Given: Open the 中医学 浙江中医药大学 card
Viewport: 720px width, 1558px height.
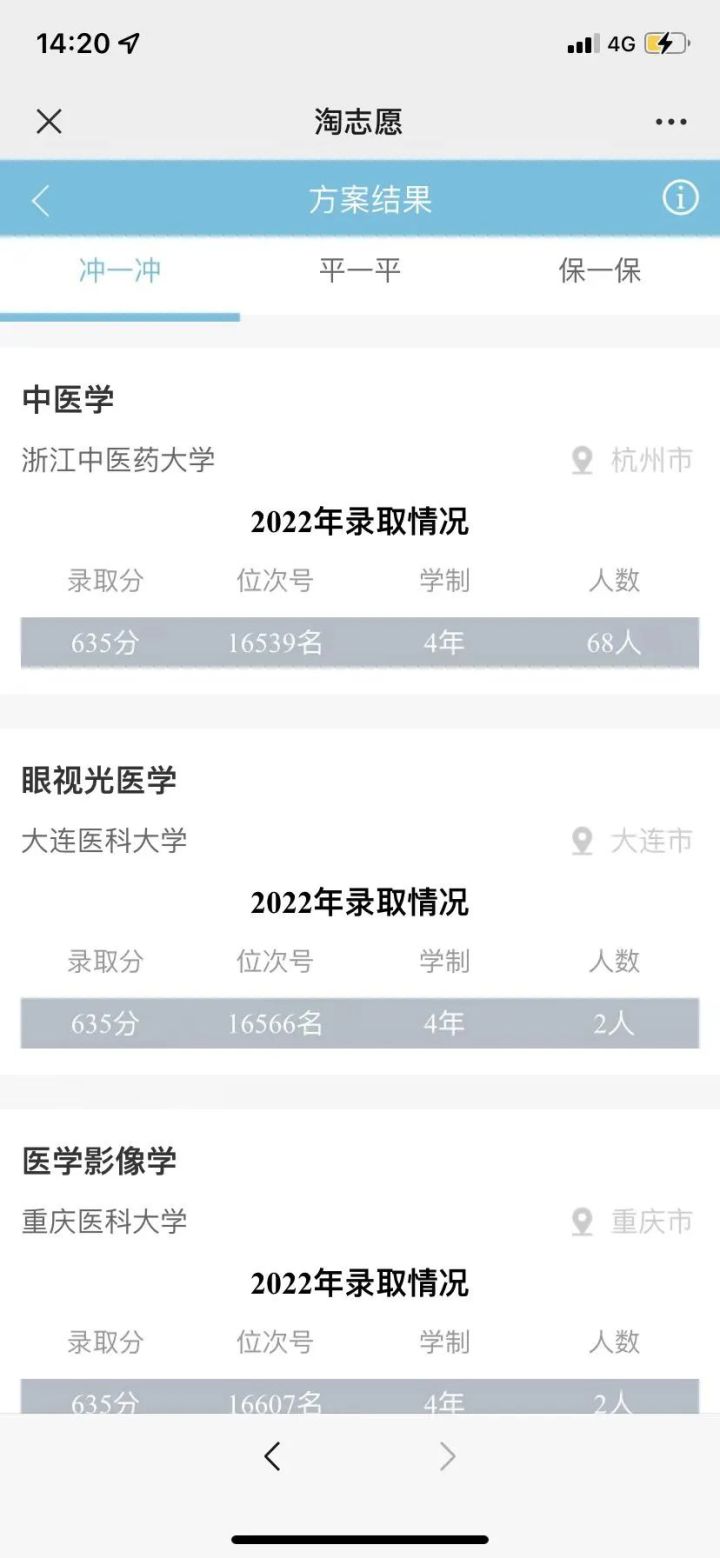Looking at the screenshot, I should coord(360,521).
